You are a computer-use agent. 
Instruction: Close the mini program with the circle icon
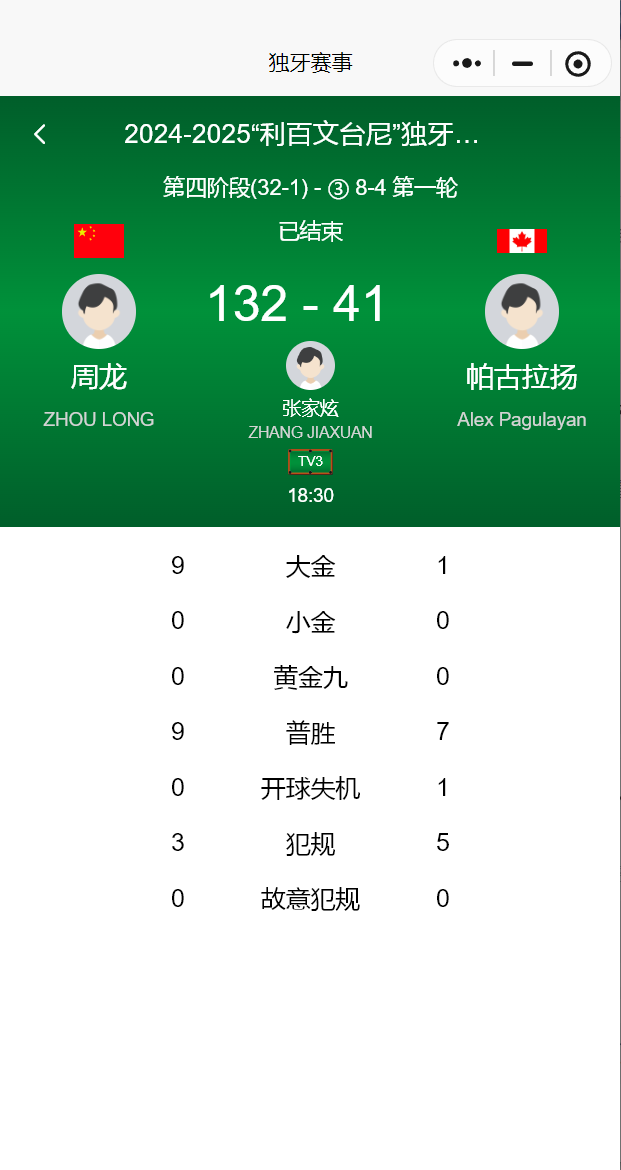coord(577,64)
